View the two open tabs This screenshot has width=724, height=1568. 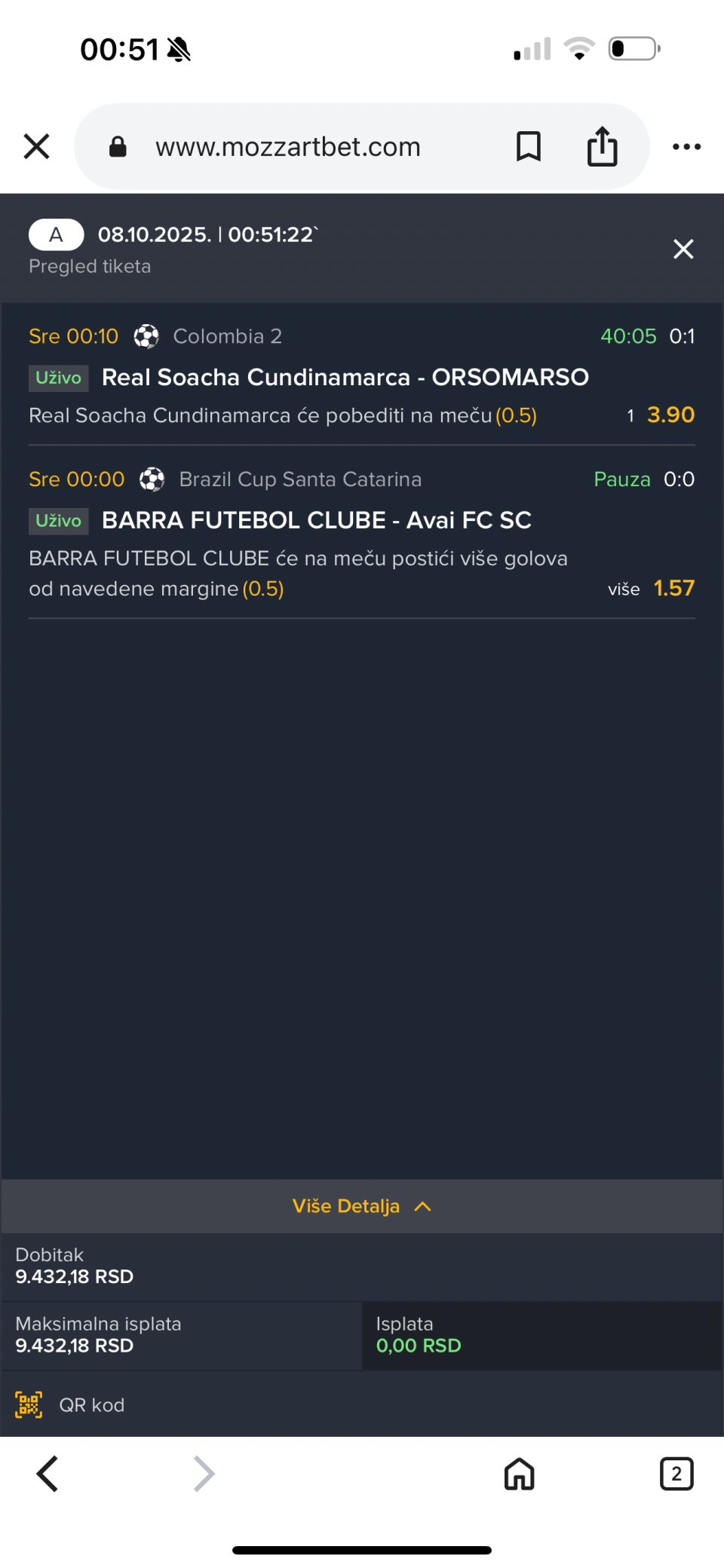pos(676,1474)
